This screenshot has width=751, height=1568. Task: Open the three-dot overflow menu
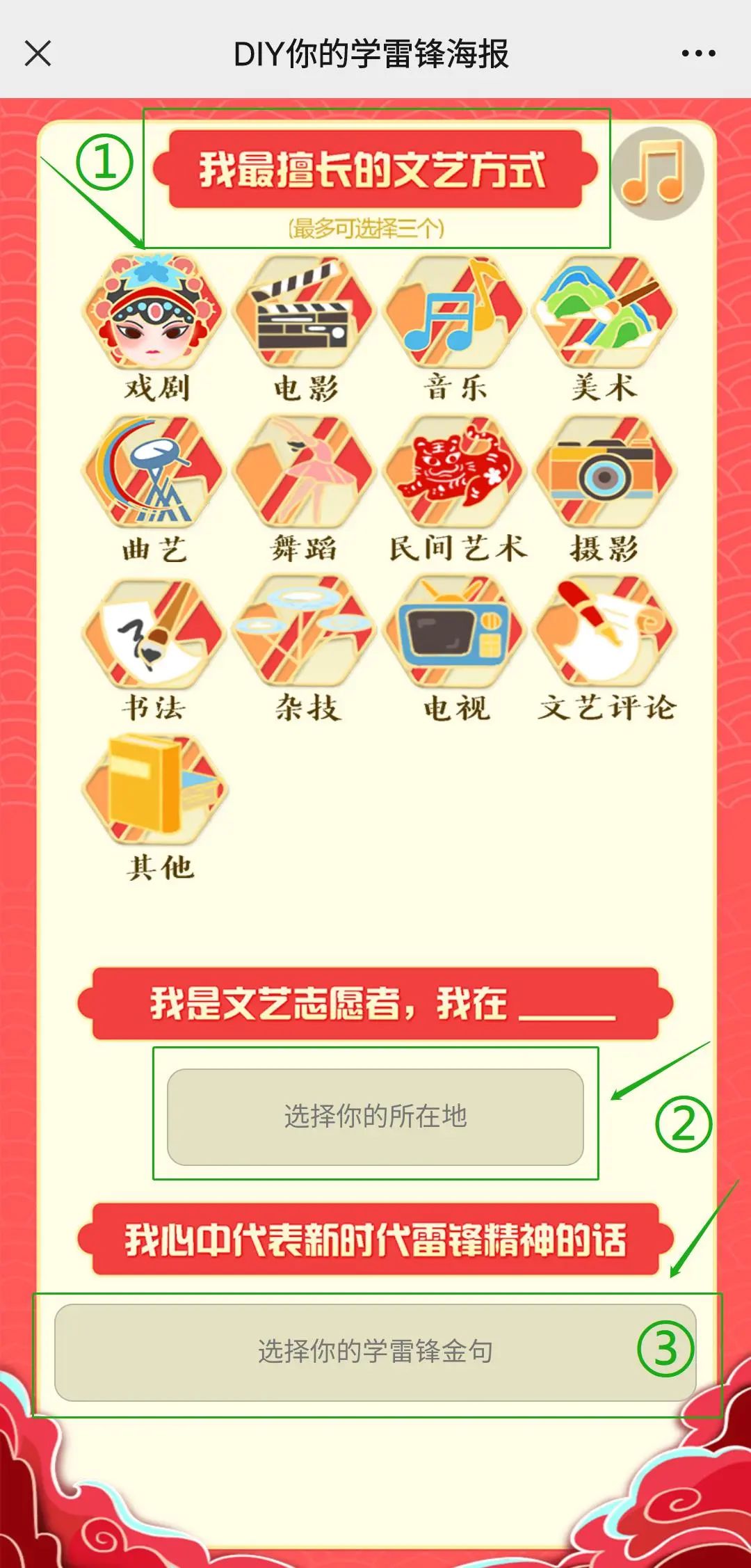point(698,53)
